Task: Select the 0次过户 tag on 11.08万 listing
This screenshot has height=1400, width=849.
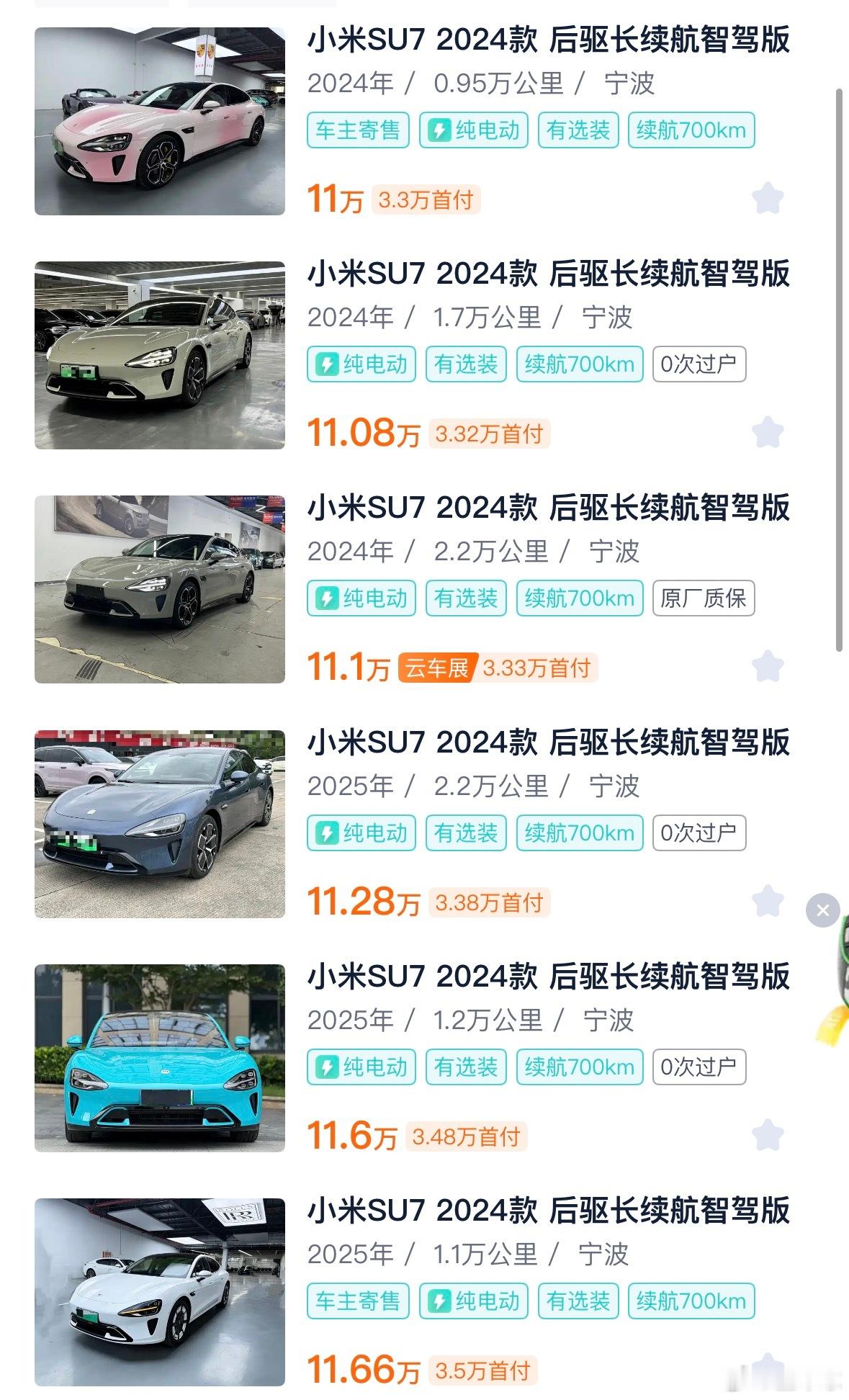Action: tap(700, 364)
